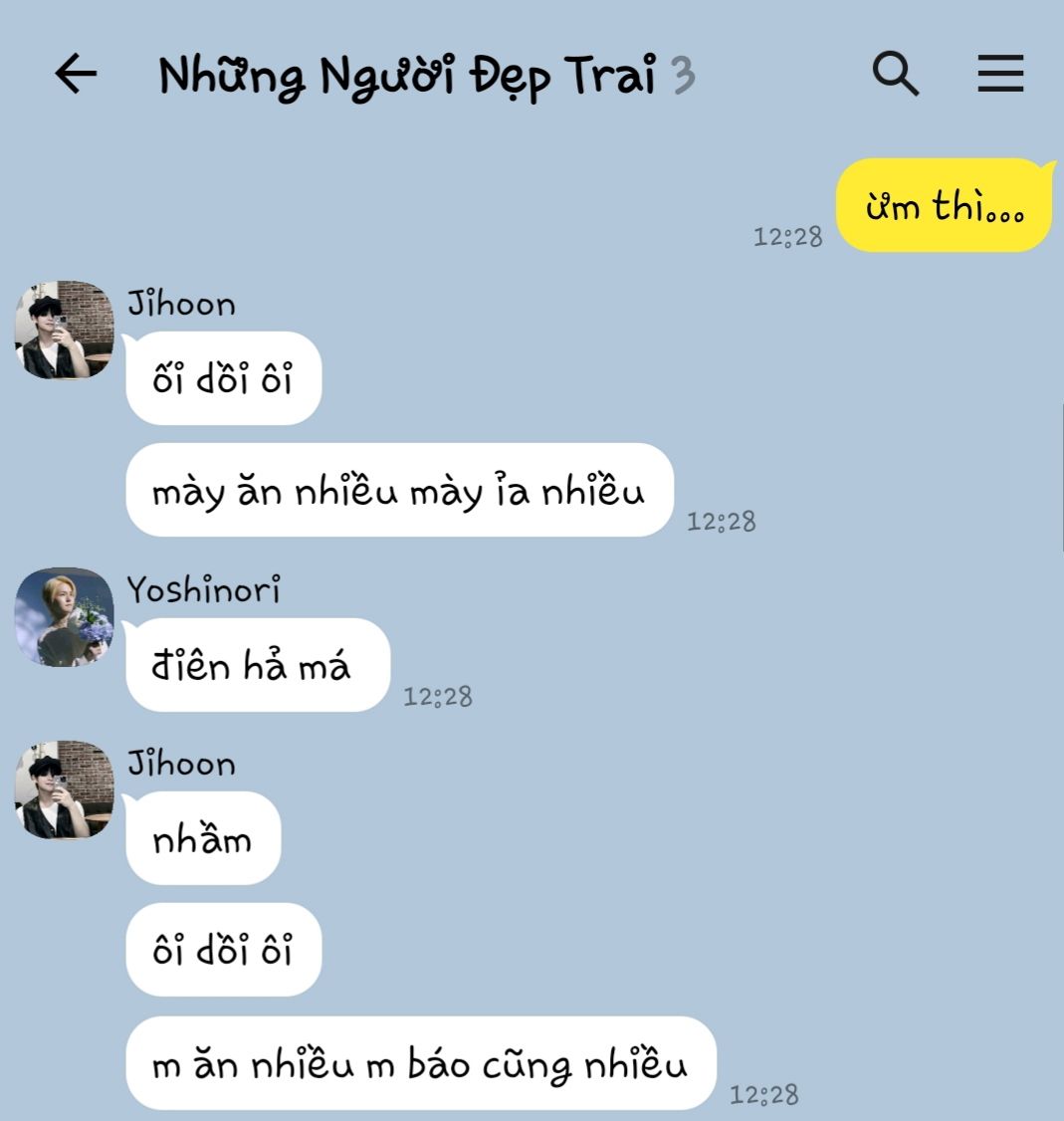Search within this chat
This screenshot has height=1121, width=1064.
point(895,74)
